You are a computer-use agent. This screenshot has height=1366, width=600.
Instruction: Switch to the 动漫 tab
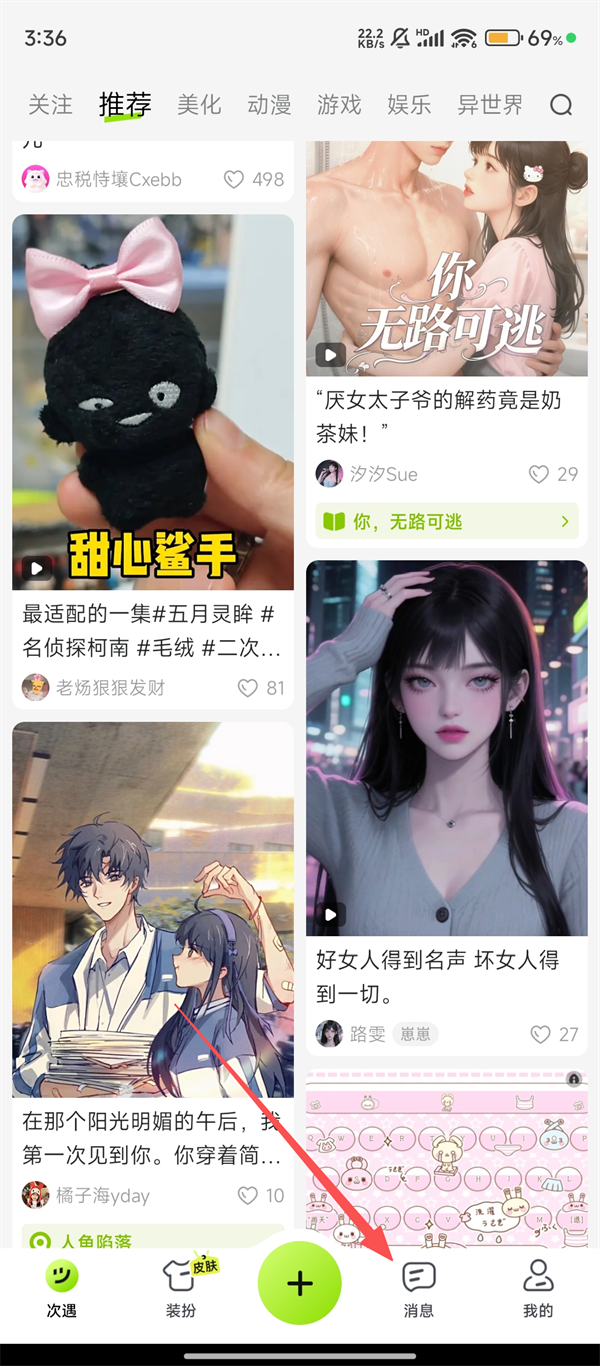269,105
